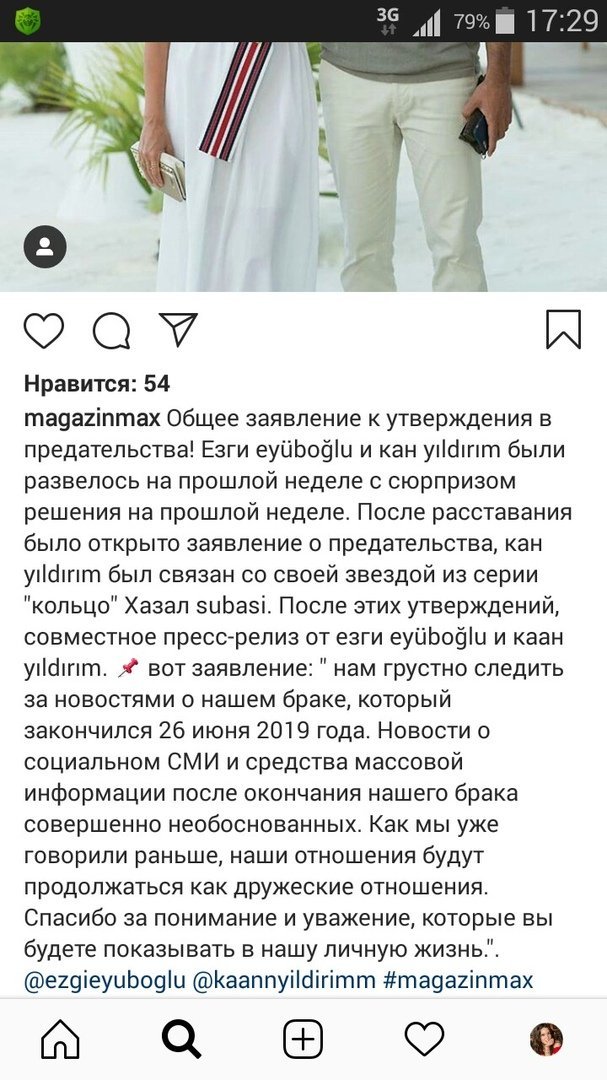Screen dimensions: 607x1080
Task: View tagged people in the photo
Action: pyautogui.click(x=45, y=247)
